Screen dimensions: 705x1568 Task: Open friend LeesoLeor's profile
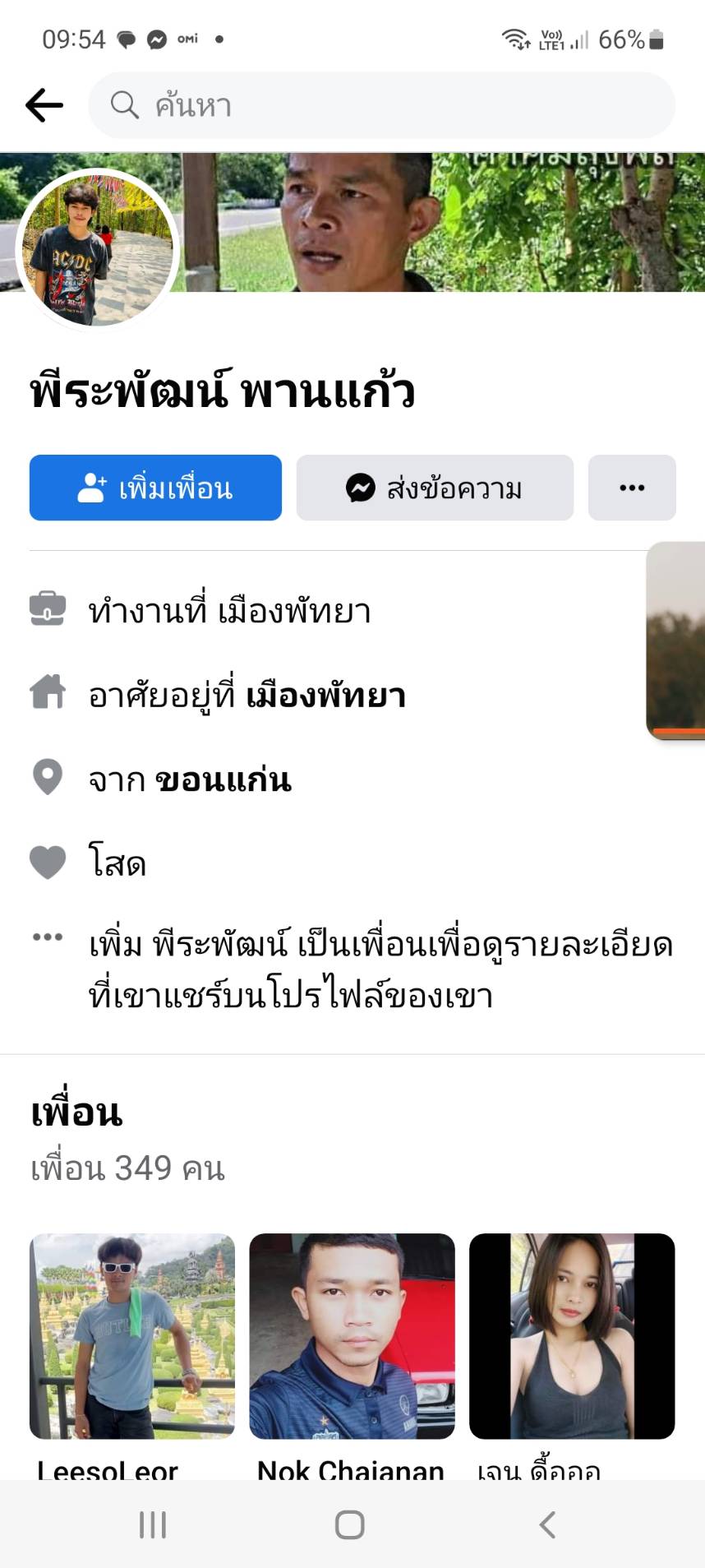pyautogui.click(x=132, y=1336)
